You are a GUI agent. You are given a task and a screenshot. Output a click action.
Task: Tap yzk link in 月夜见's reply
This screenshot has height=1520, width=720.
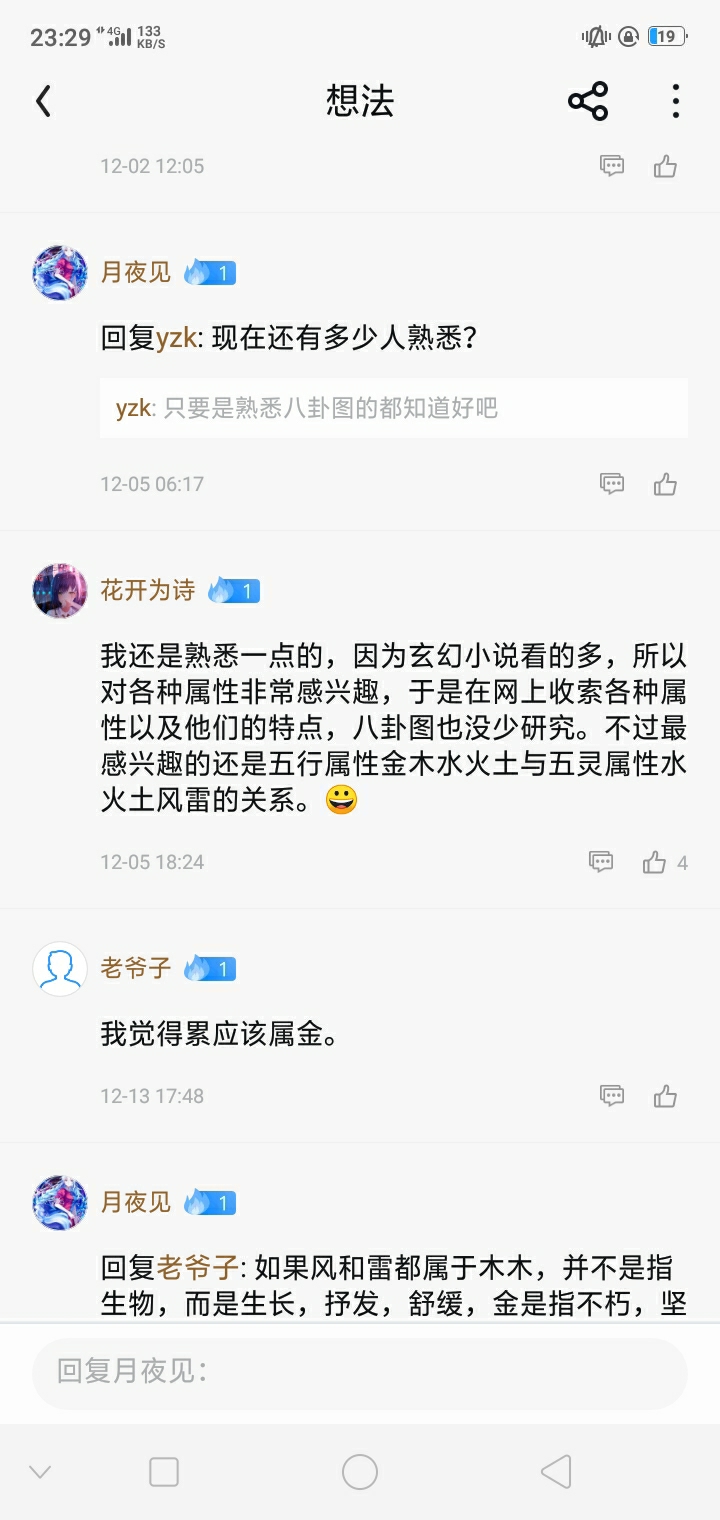coord(178,338)
